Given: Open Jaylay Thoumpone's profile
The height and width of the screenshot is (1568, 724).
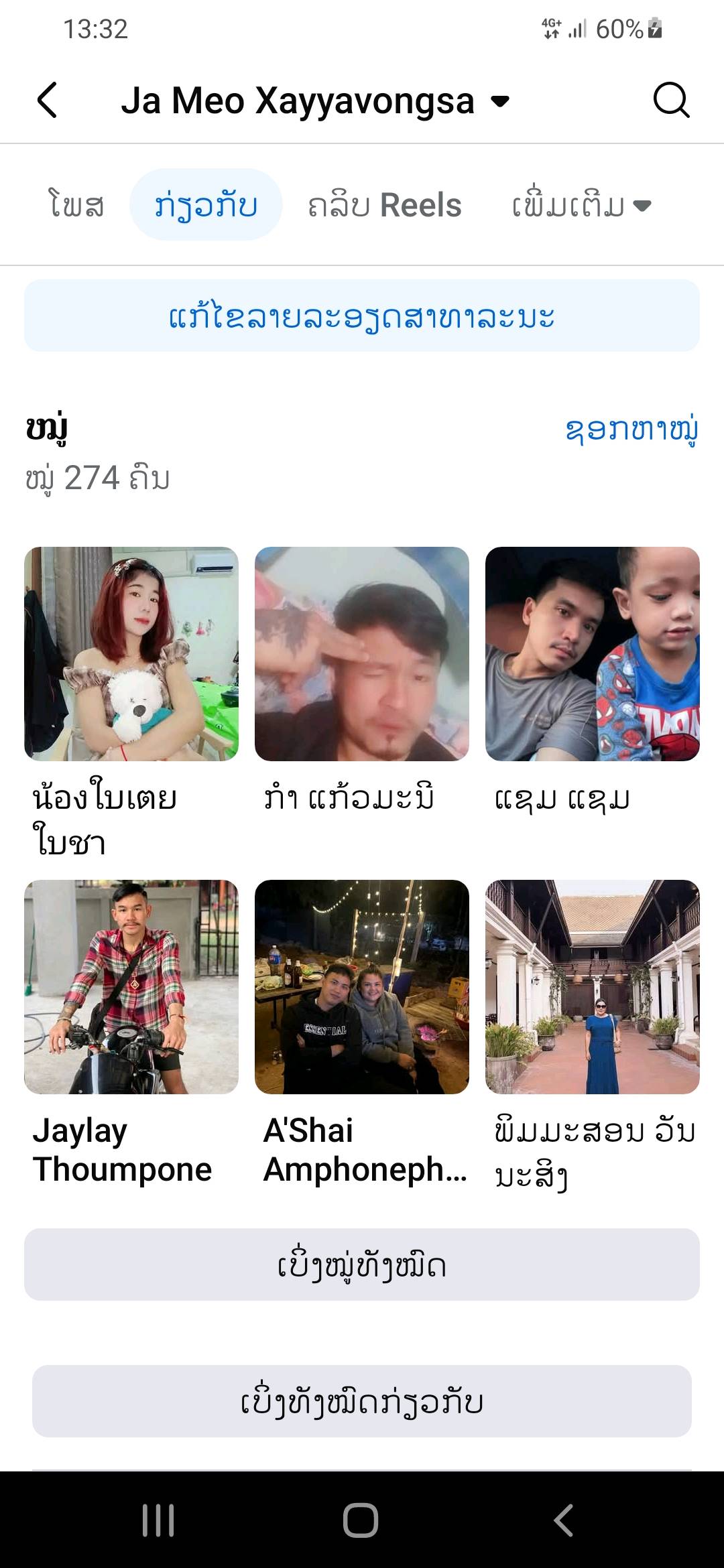Looking at the screenshot, I should tap(131, 986).
